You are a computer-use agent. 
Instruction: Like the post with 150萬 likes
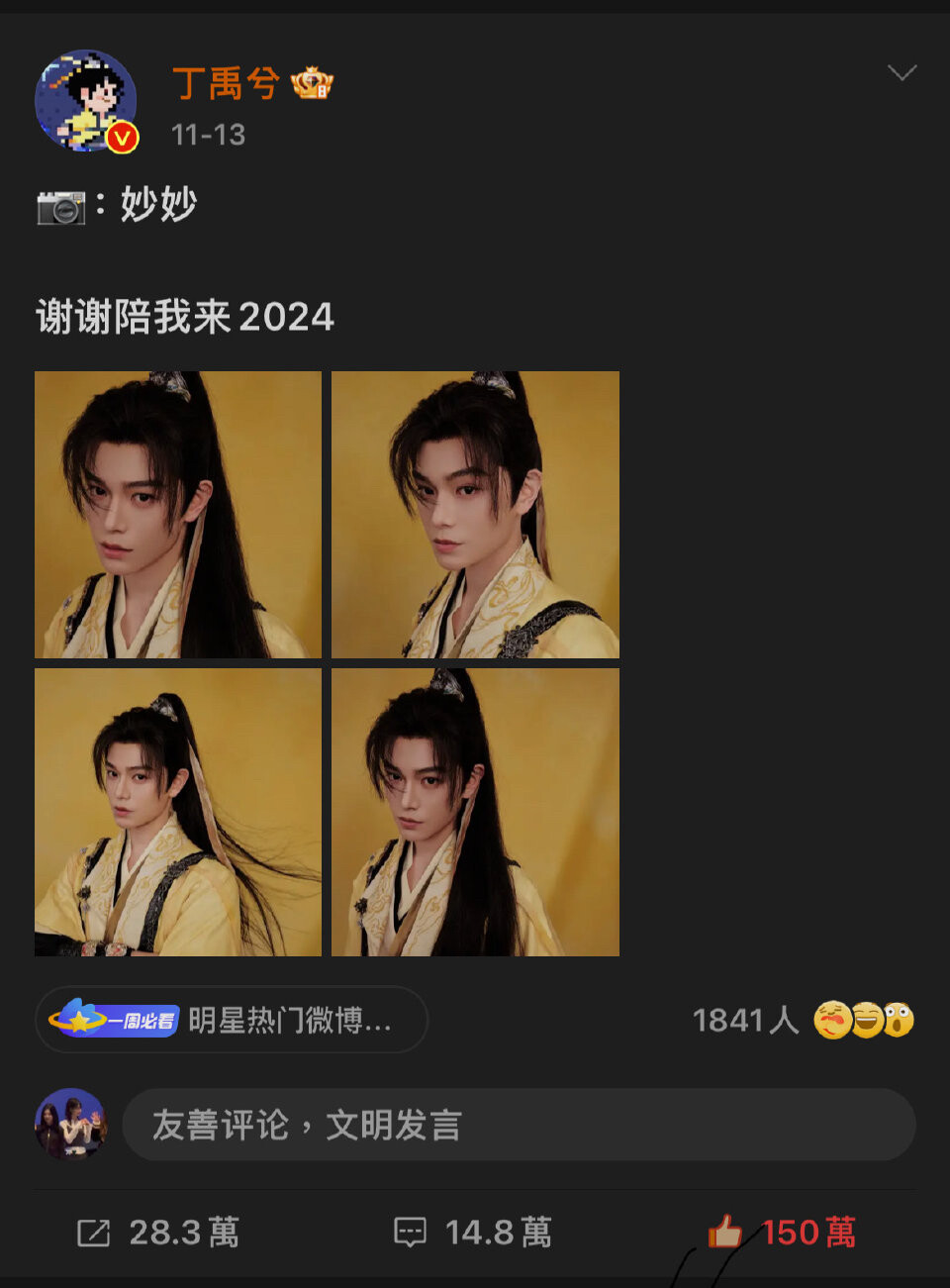[x=782, y=1233]
